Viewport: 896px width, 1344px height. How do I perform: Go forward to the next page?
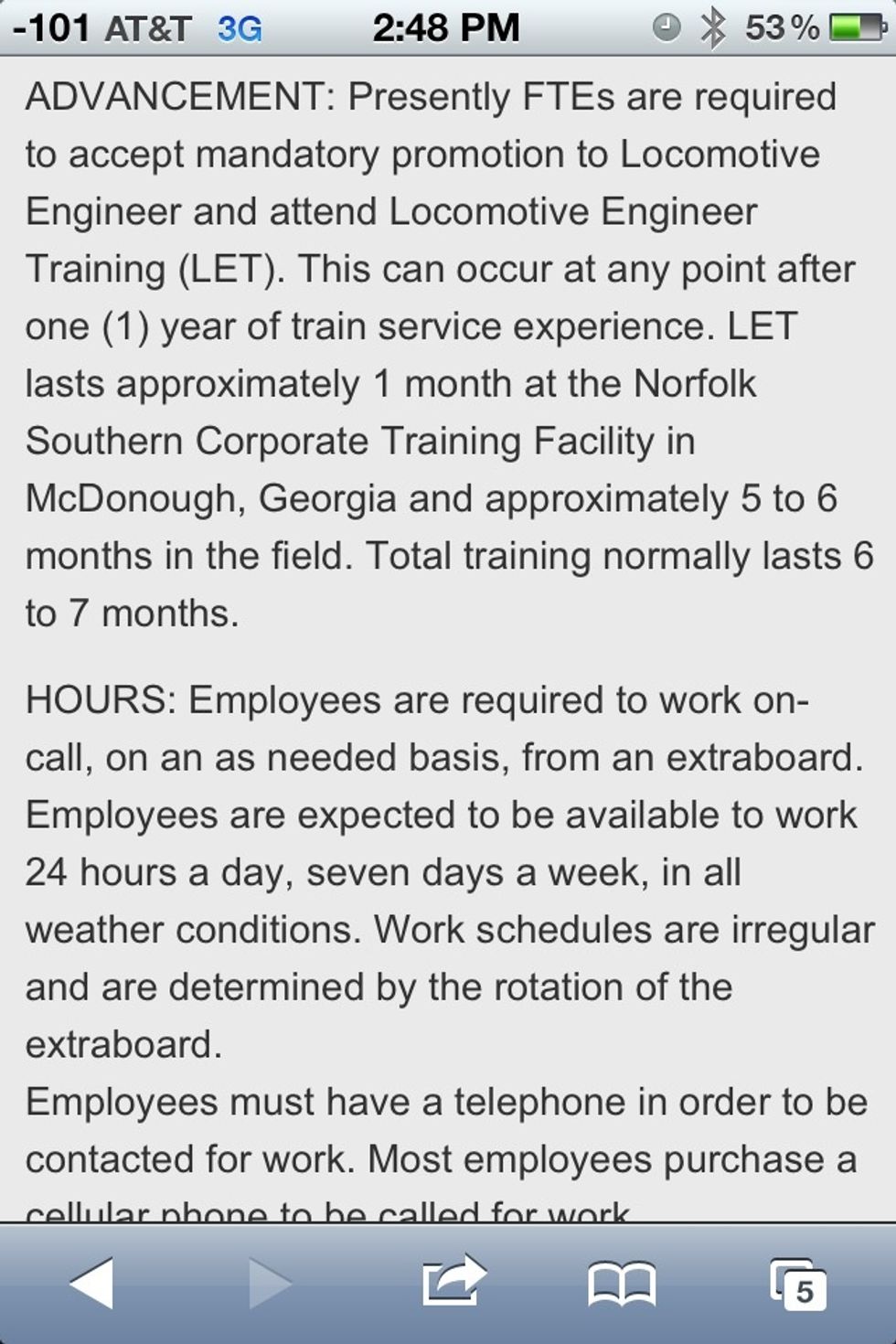(269, 1283)
